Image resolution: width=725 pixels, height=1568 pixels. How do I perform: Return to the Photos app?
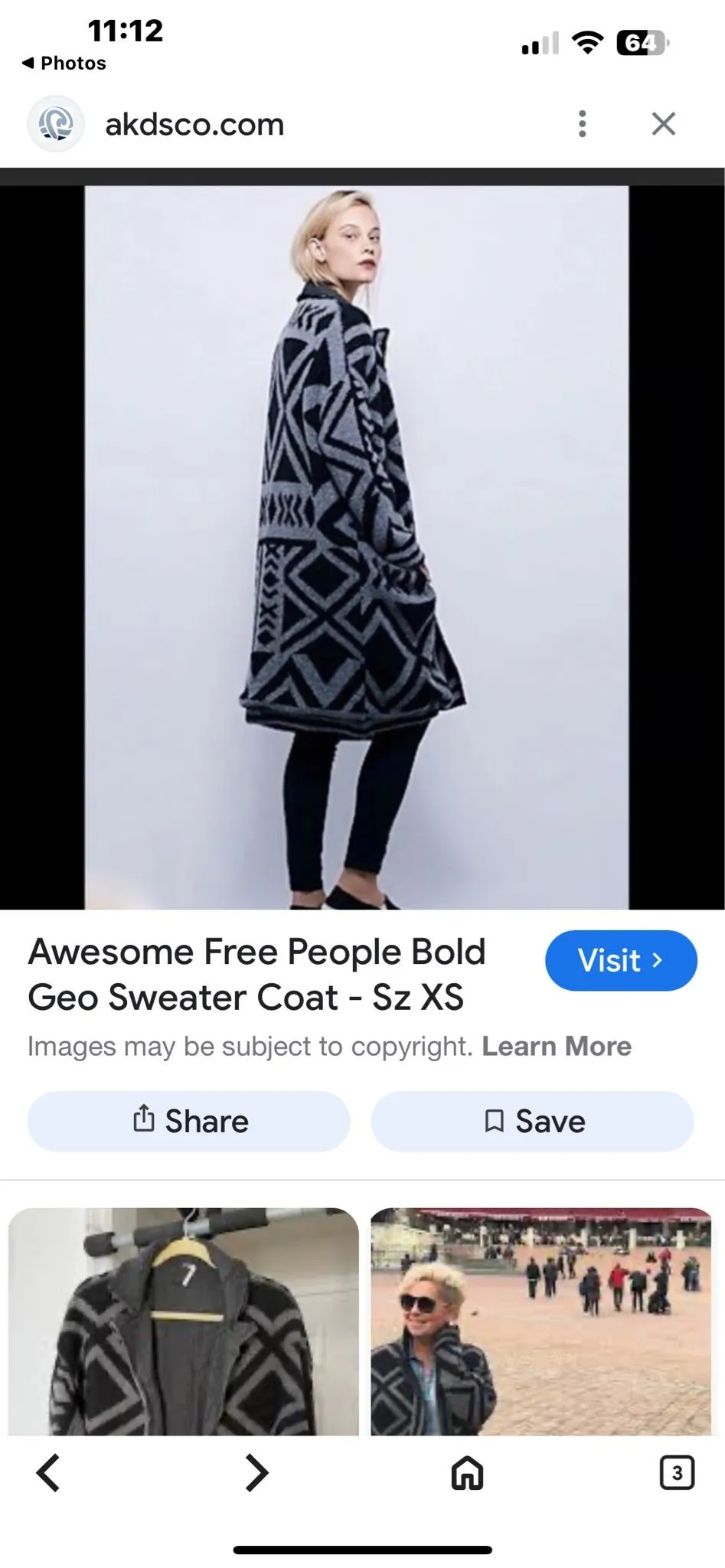[x=64, y=63]
